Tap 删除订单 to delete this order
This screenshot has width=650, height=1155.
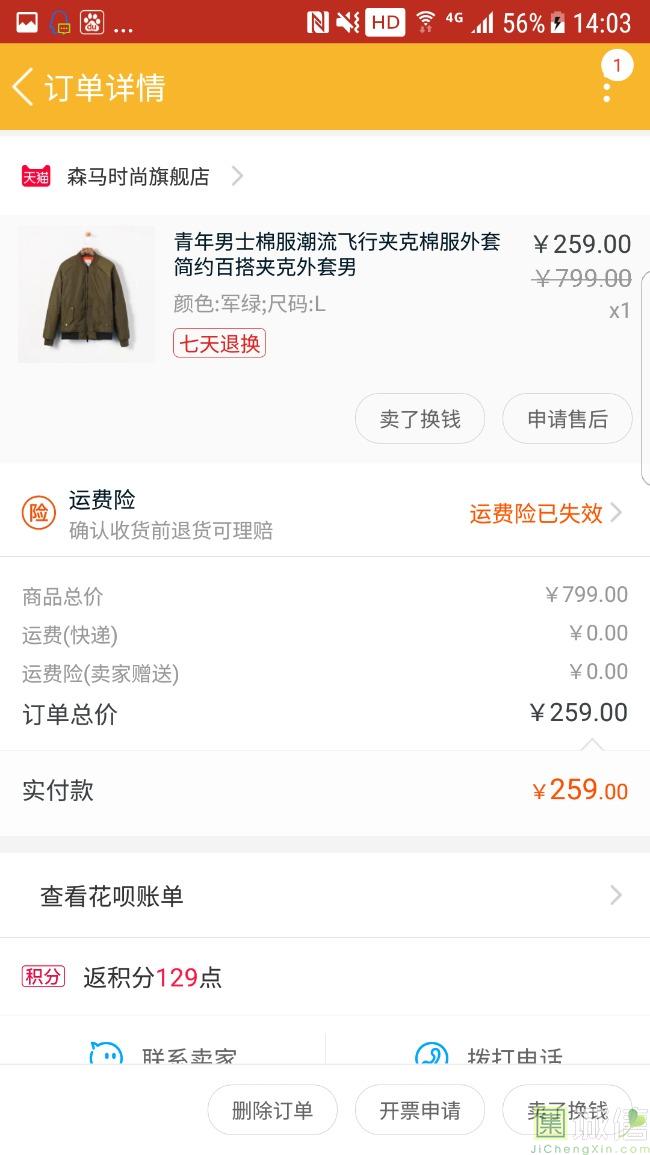272,1110
